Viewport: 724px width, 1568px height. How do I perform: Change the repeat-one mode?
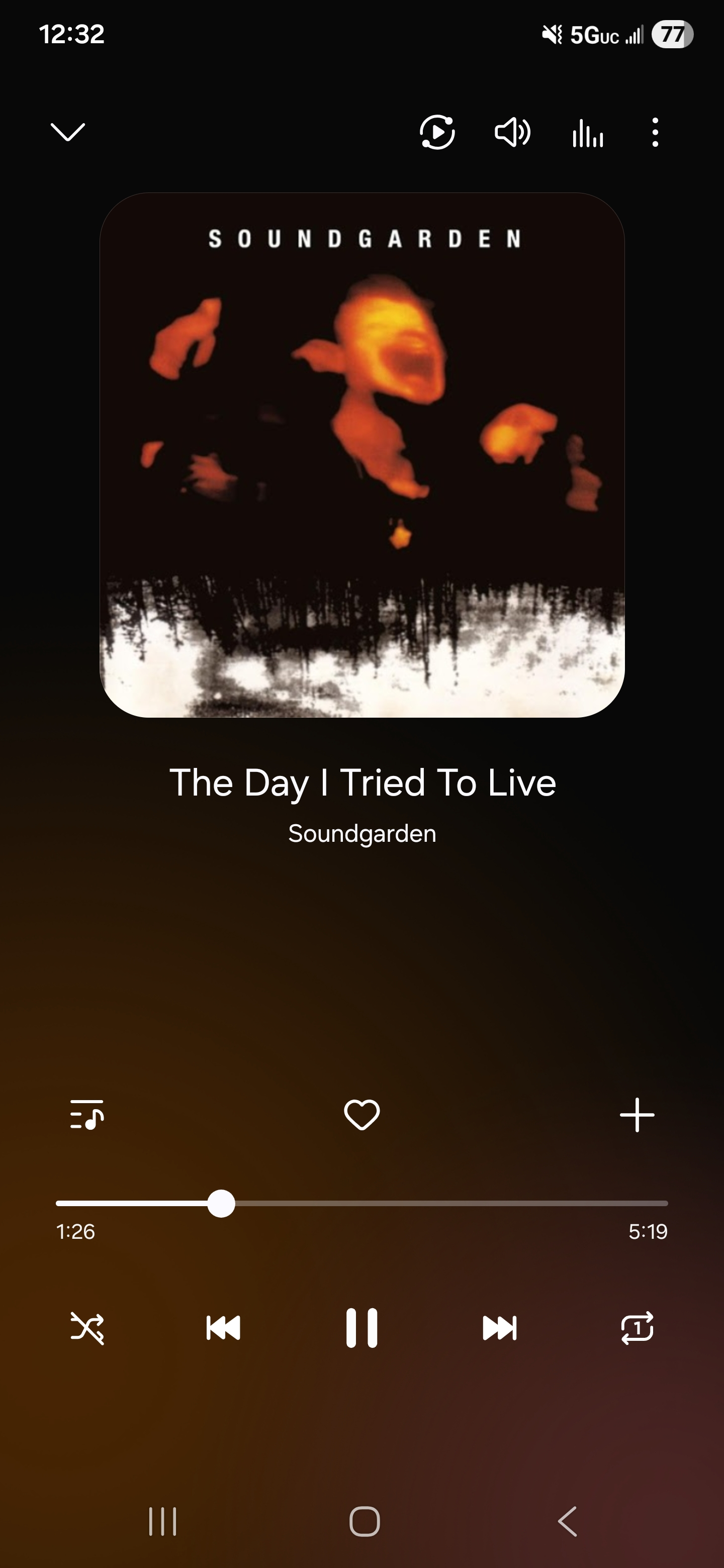637,1328
